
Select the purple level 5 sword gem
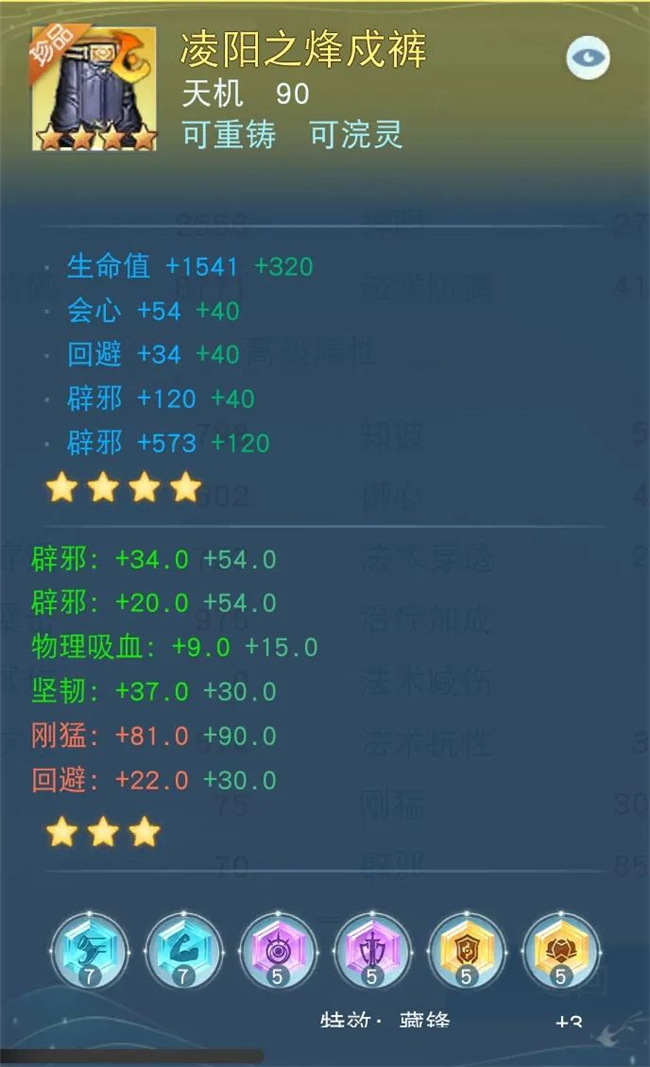(372, 948)
